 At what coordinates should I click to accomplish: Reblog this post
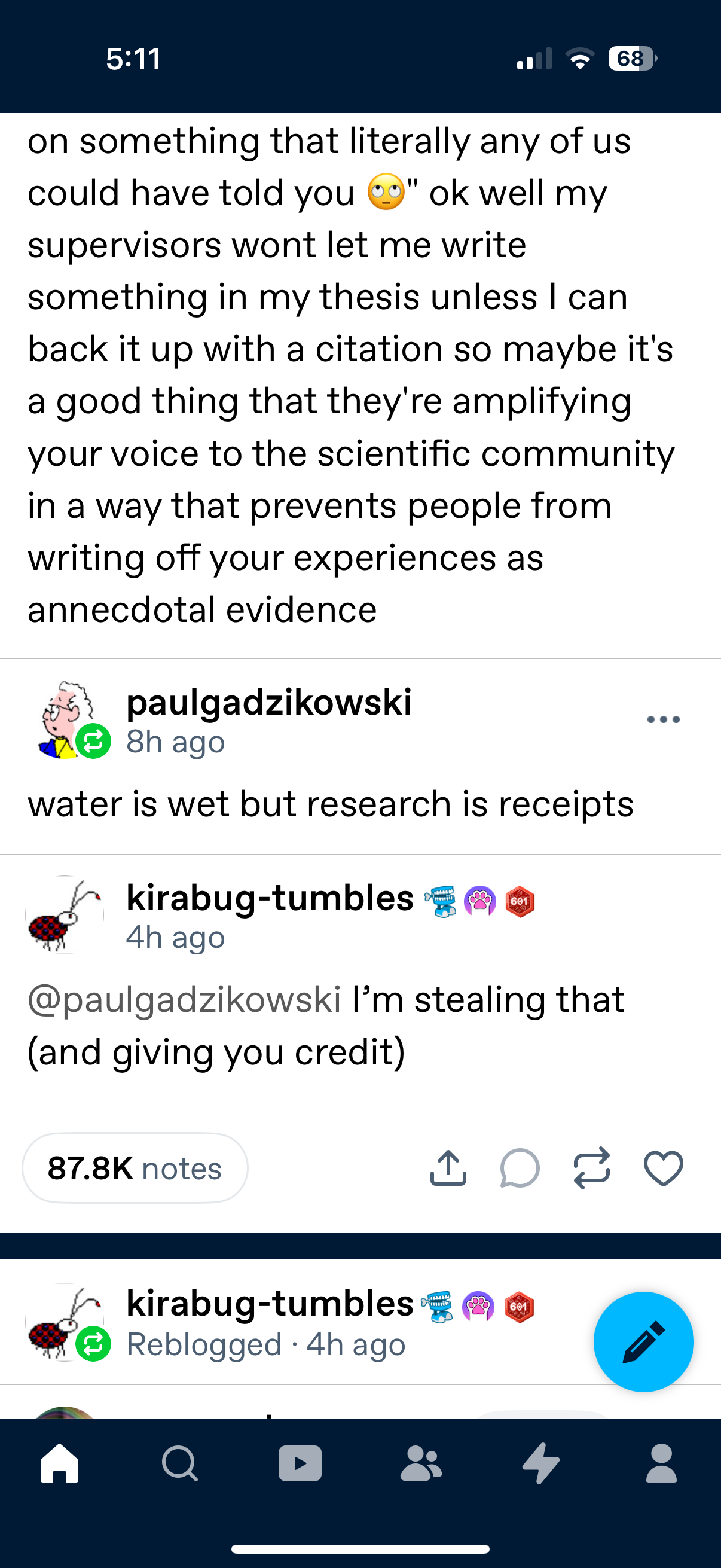(x=591, y=1168)
